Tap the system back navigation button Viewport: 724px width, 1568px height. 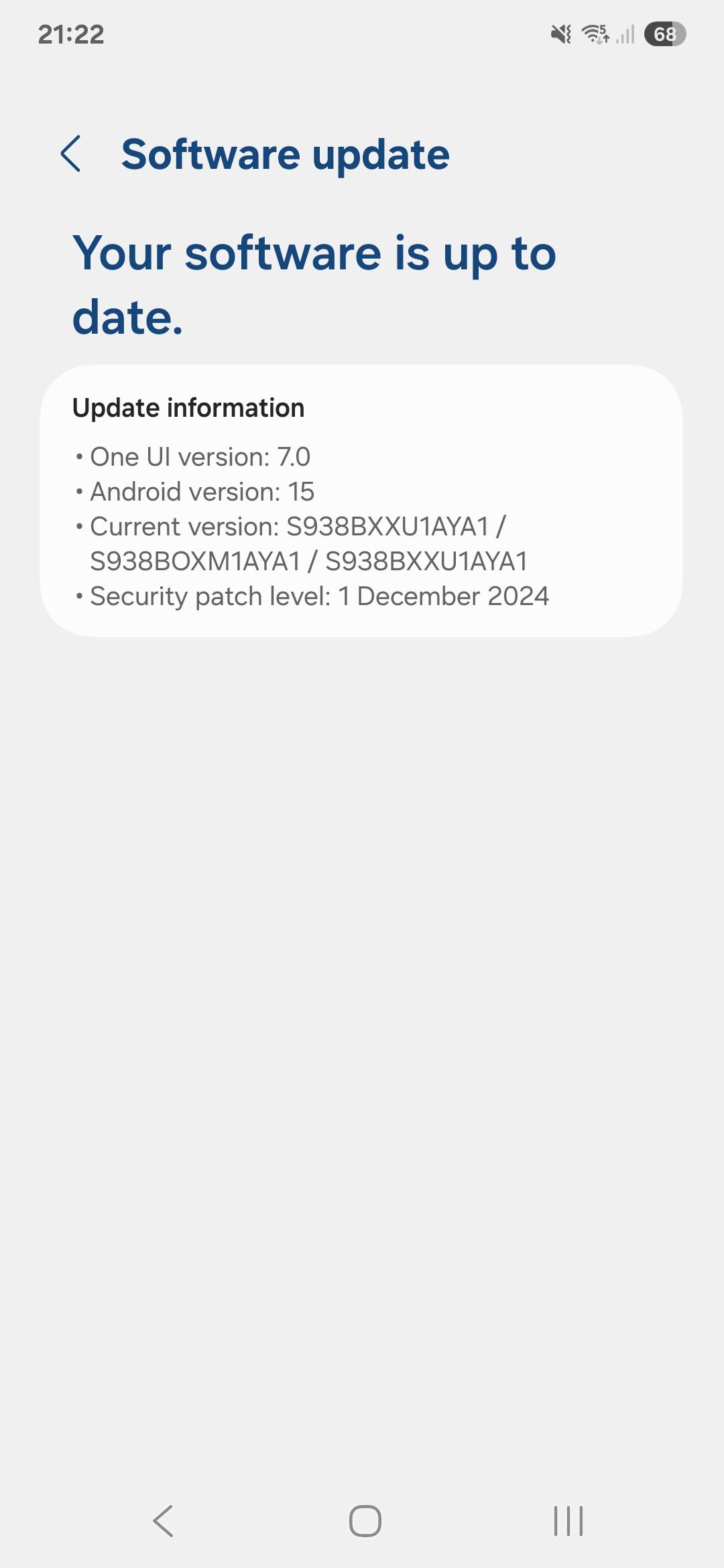click(x=163, y=1520)
